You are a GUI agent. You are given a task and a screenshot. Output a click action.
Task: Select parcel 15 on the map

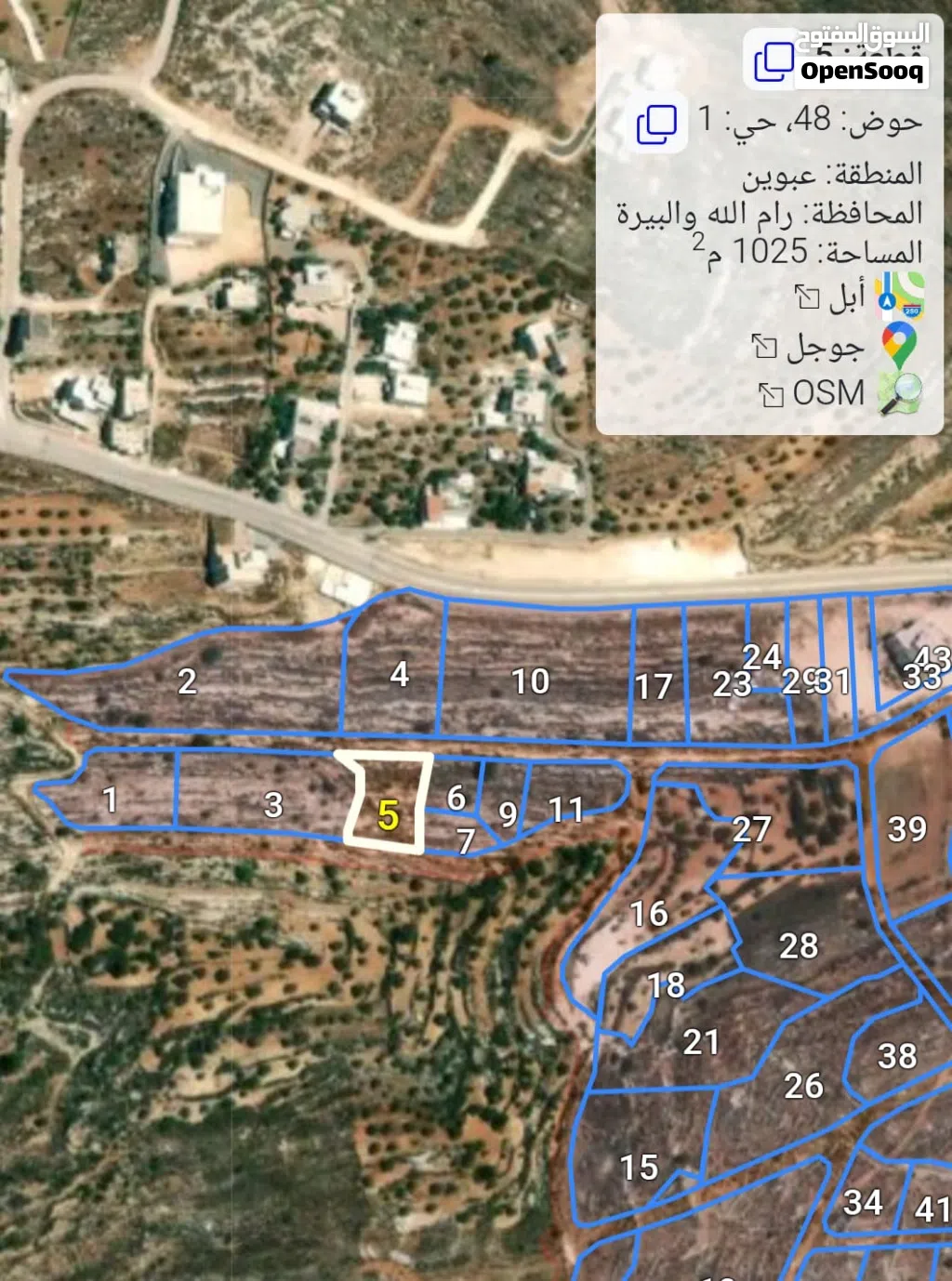click(639, 1167)
